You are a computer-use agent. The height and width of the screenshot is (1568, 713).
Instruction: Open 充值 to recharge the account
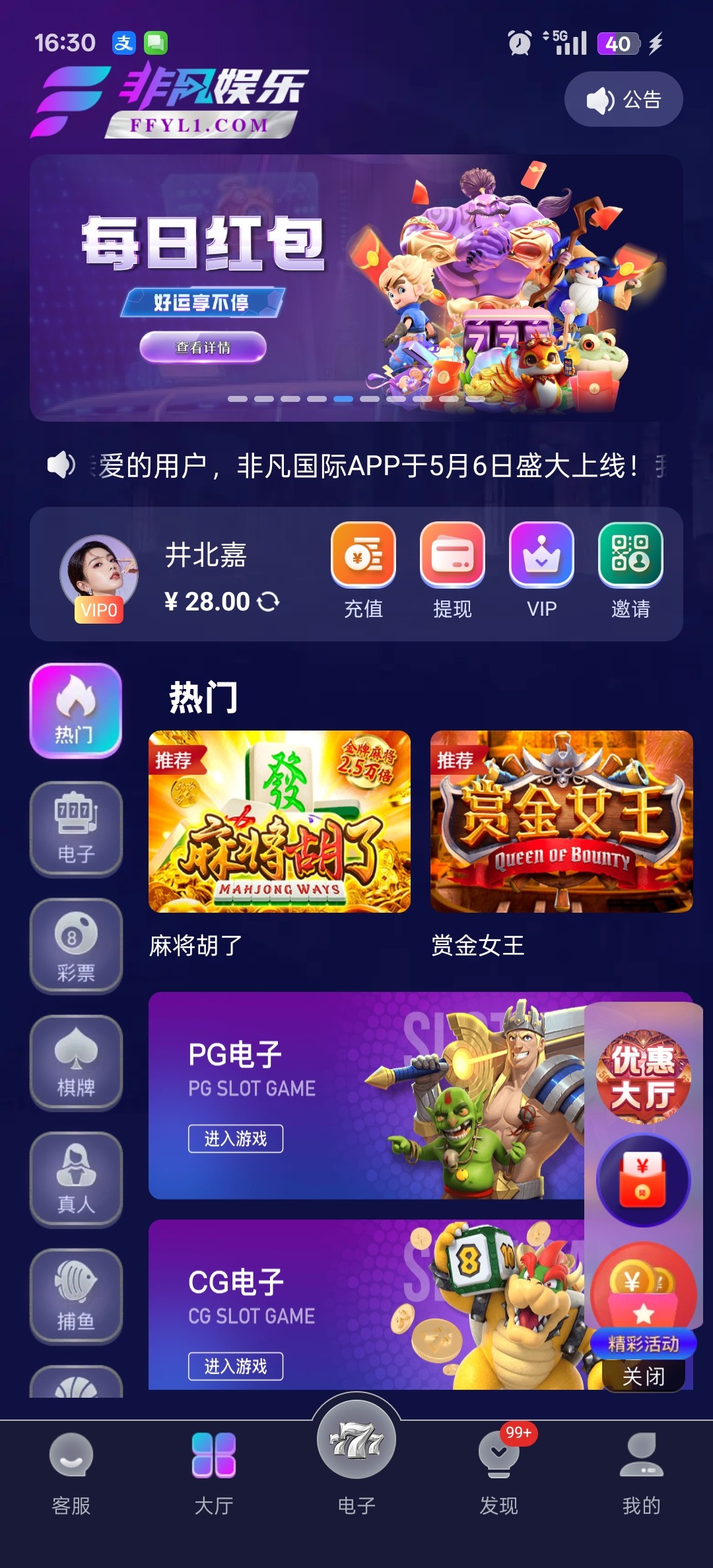pyautogui.click(x=363, y=569)
